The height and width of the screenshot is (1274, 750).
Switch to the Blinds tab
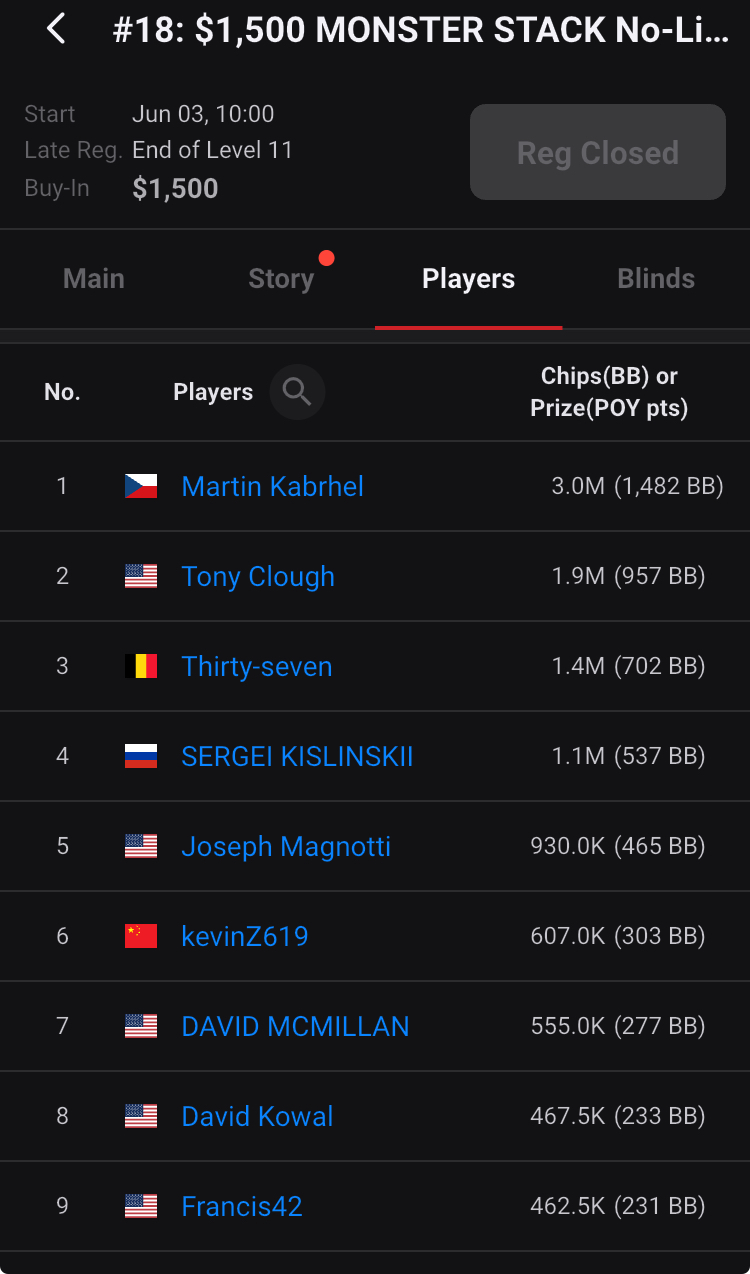[656, 279]
